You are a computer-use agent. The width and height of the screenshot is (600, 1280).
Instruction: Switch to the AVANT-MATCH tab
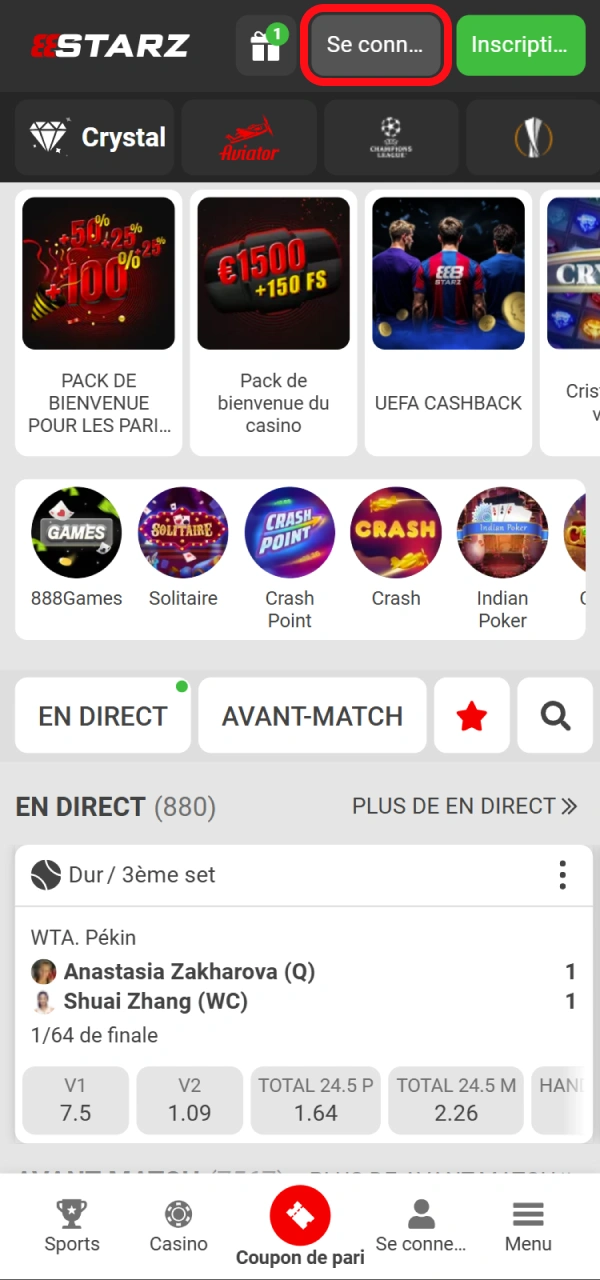[x=312, y=716]
